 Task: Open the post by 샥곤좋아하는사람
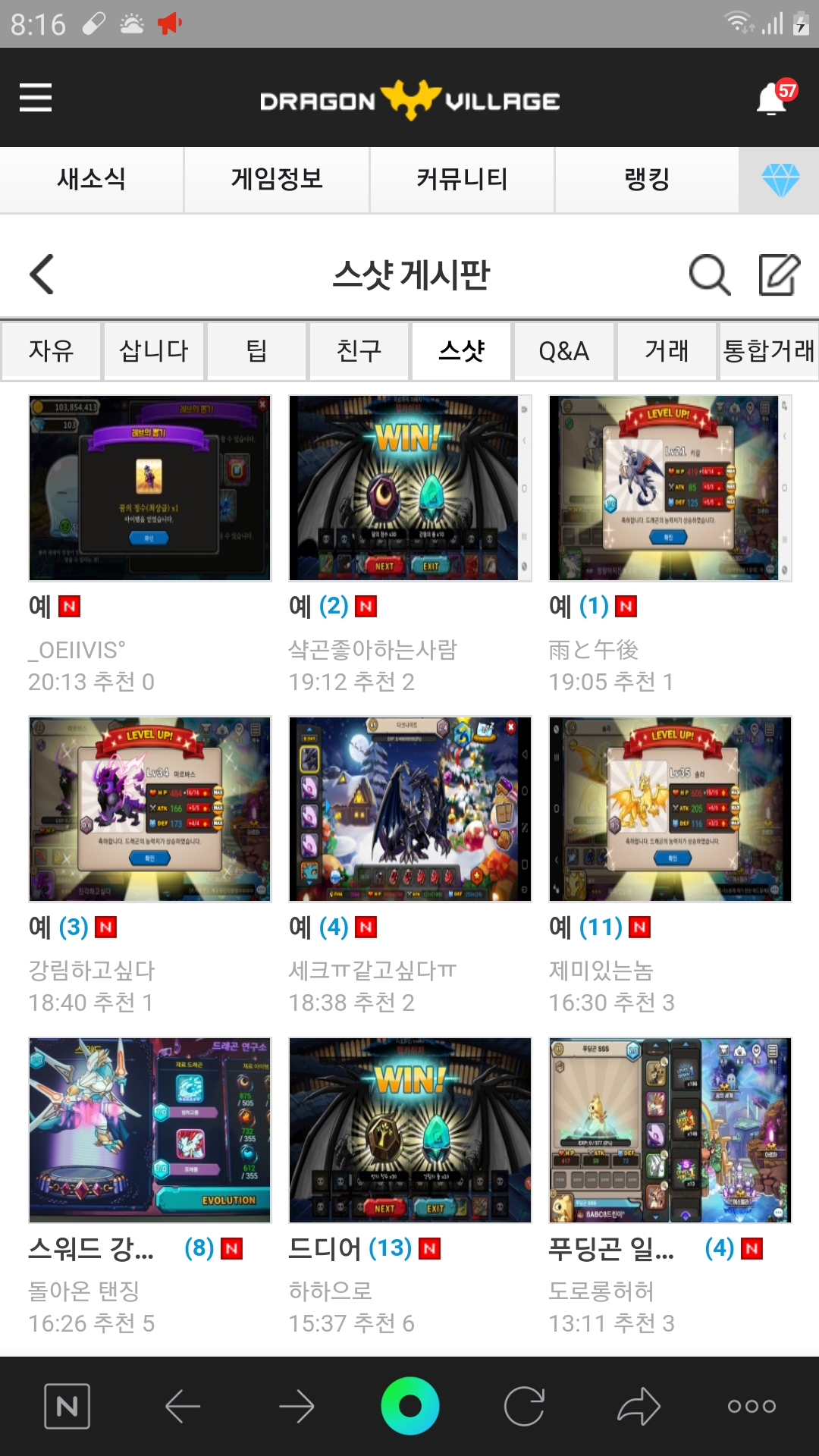[409, 488]
